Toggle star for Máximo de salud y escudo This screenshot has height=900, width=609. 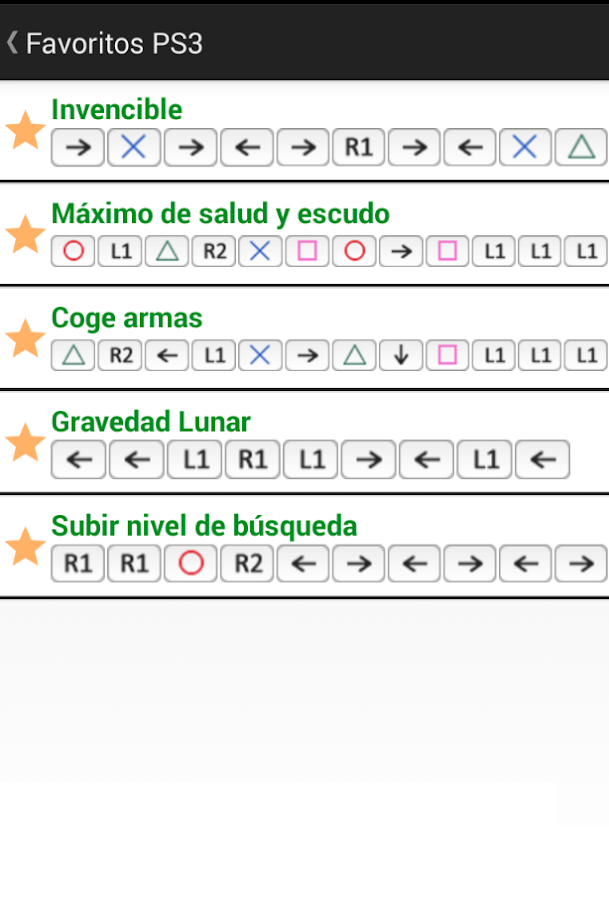(x=25, y=235)
